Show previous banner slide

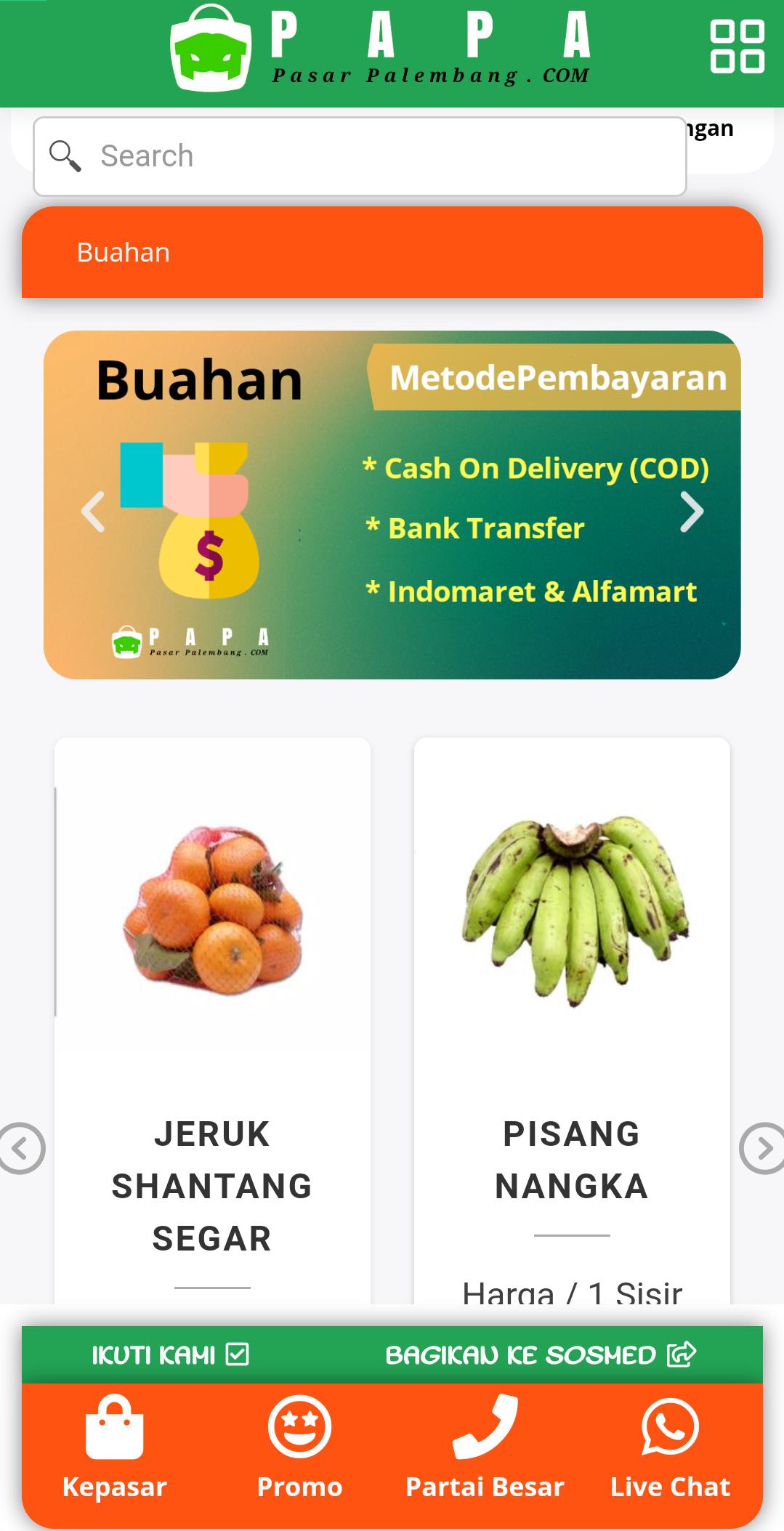tap(93, 512)
